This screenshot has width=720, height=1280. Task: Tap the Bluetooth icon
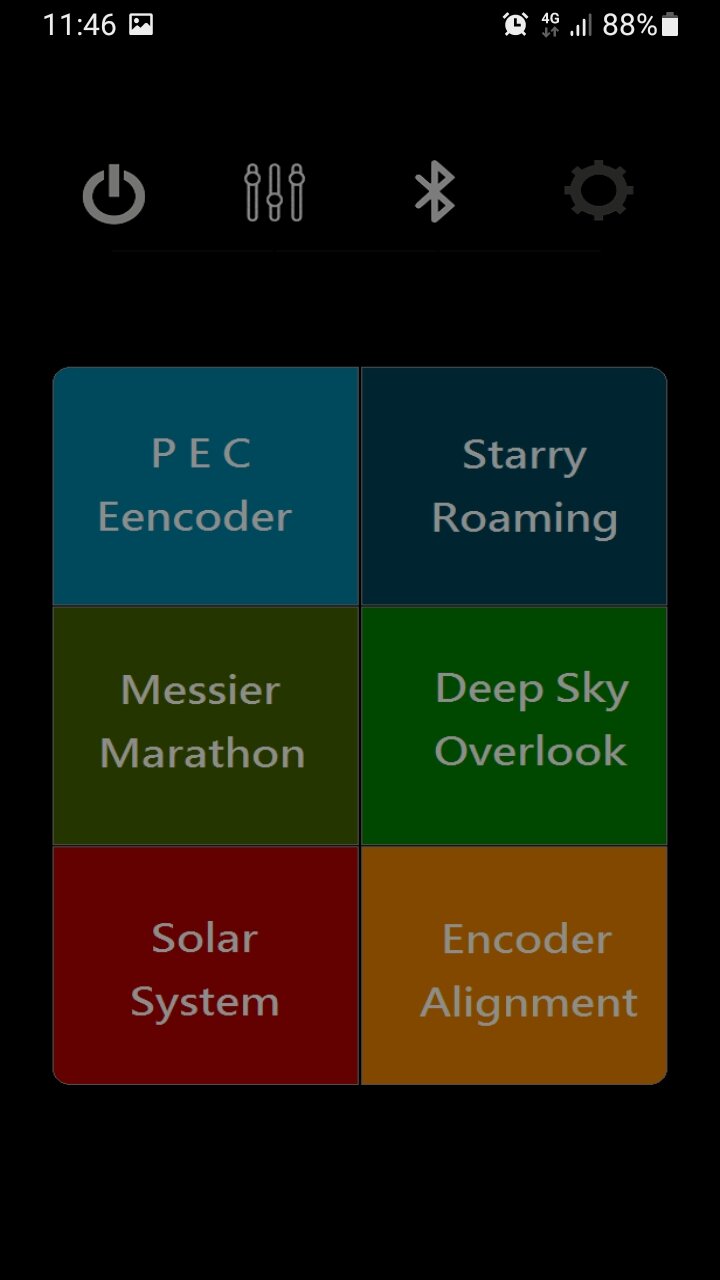(435, 192)
